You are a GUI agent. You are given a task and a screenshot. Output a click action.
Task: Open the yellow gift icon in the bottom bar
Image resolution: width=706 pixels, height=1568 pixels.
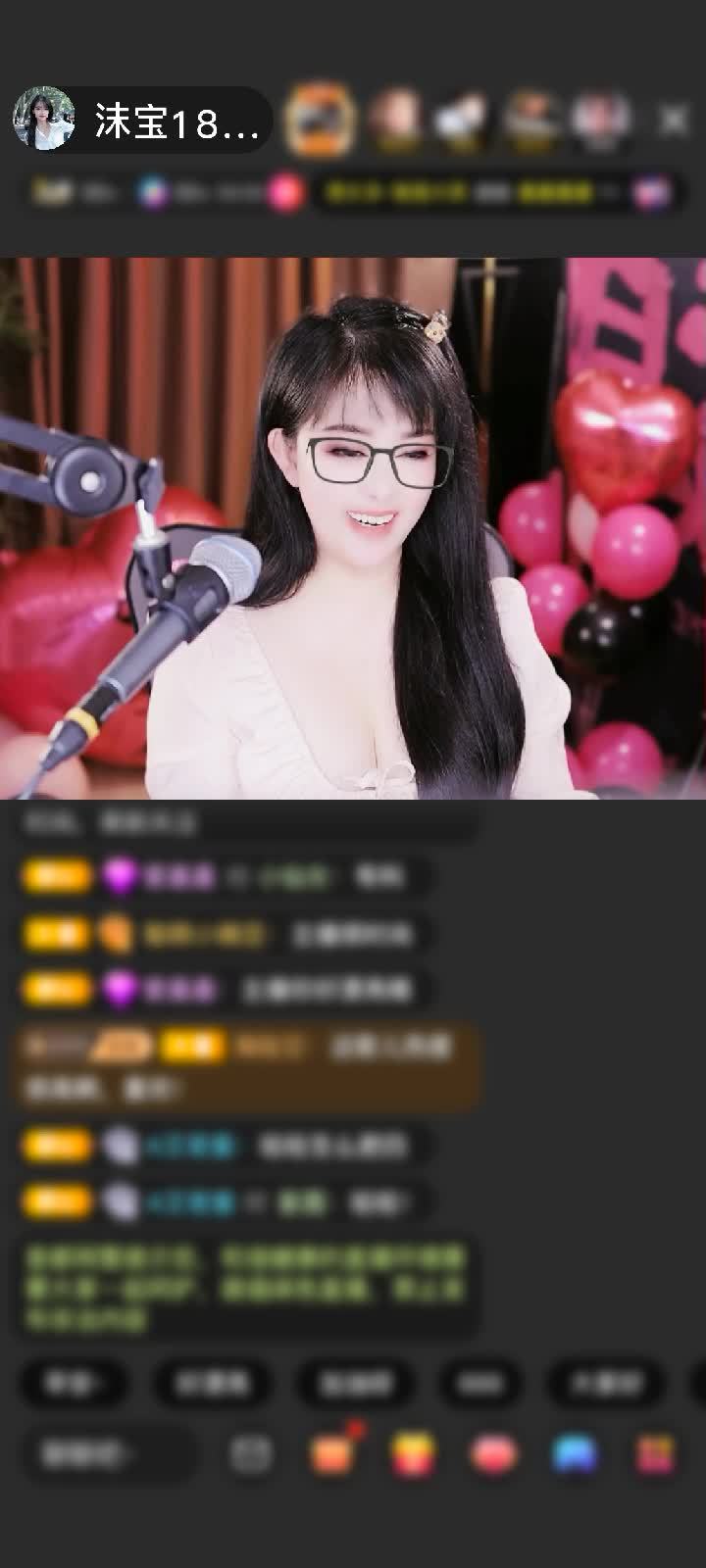point(414,1454)
